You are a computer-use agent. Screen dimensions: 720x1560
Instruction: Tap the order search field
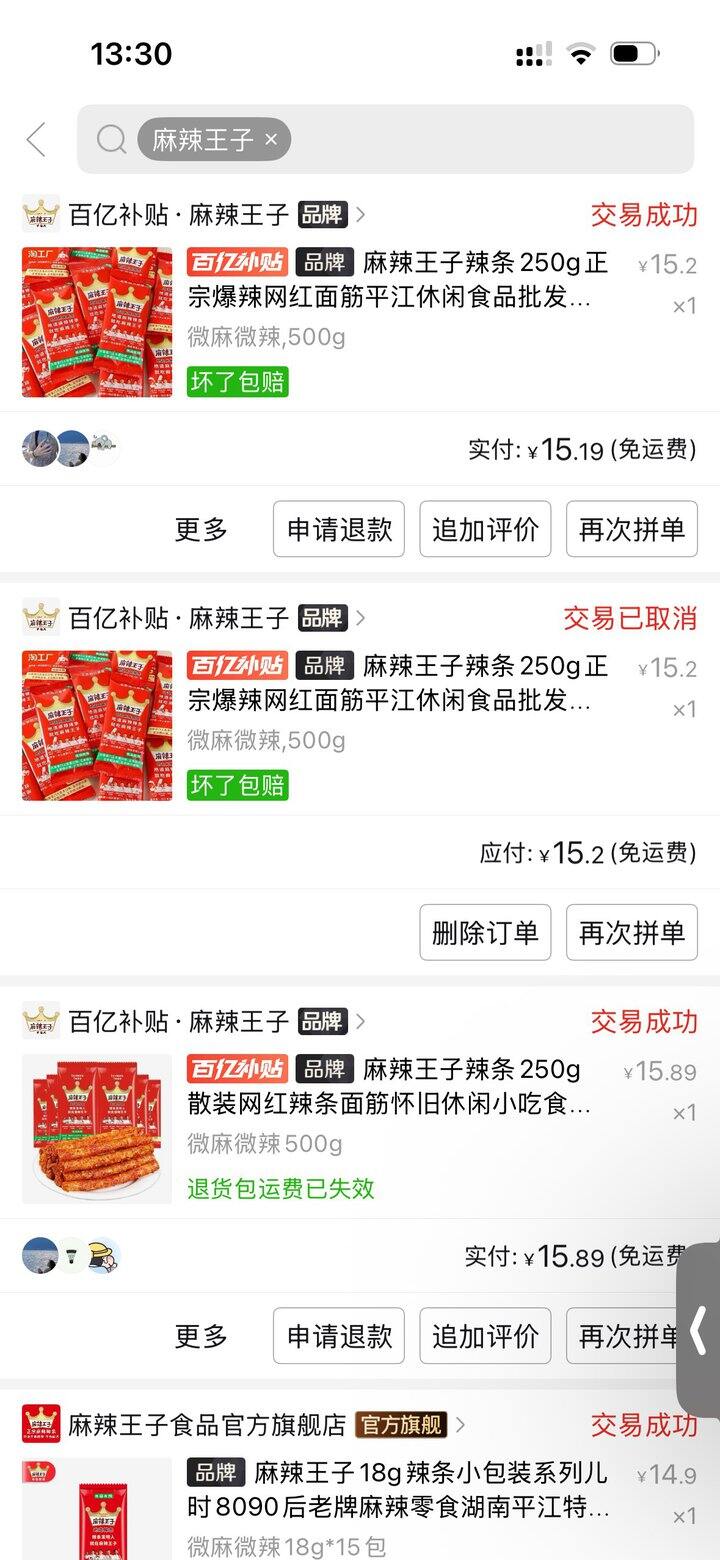tap(480, 140)
